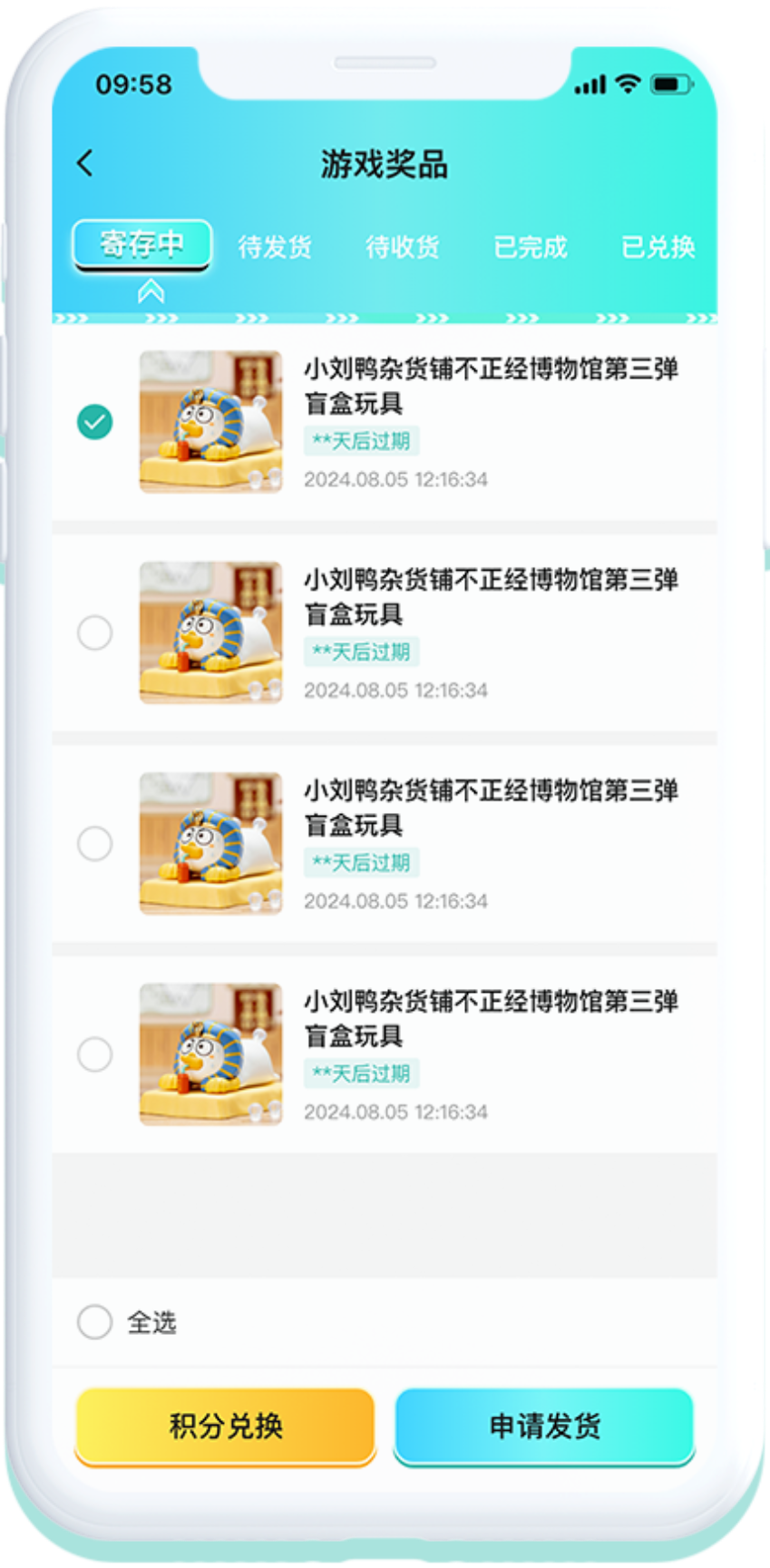This screenshot has width=770, height=1568.
Task: Switch to the 寄存中 tab
Action: pos(141,244)
